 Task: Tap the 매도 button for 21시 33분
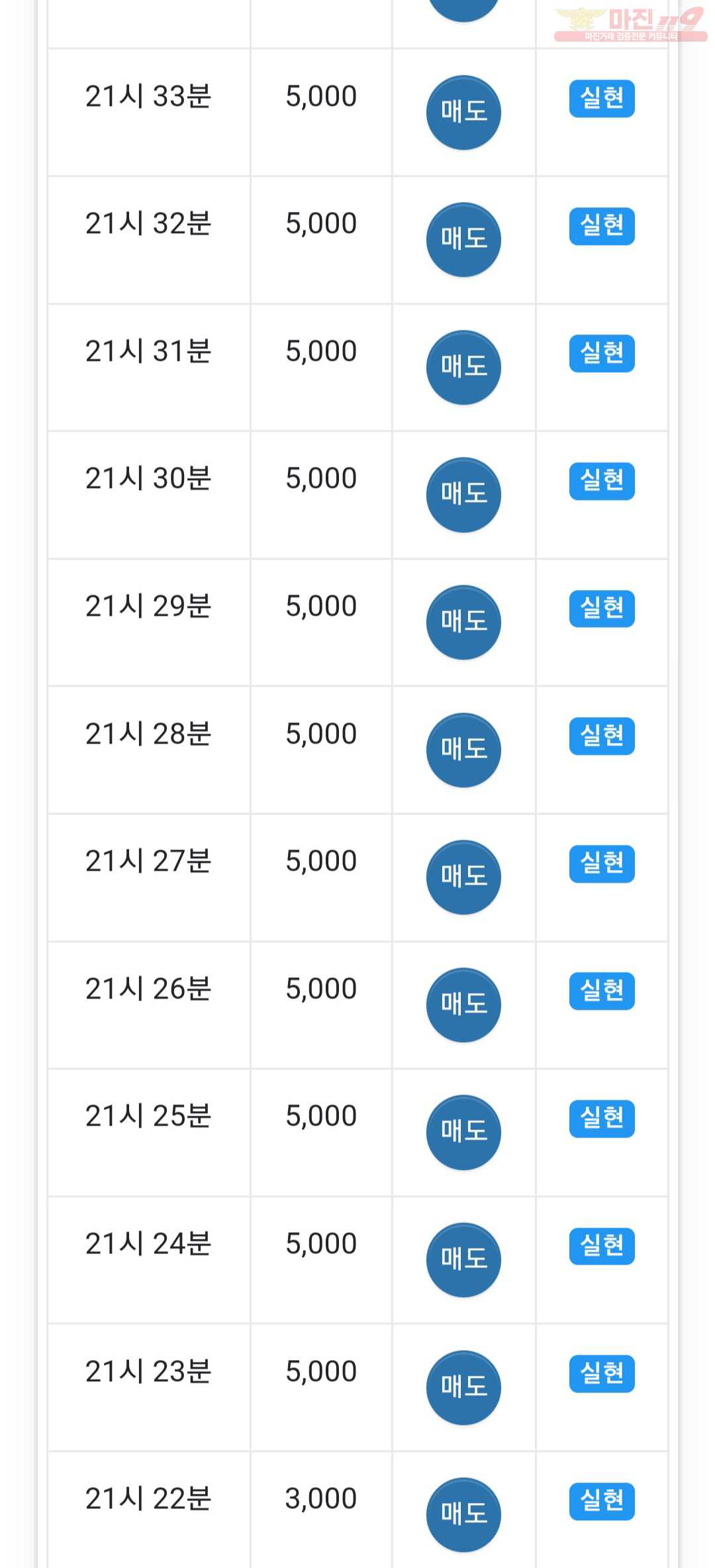[463, 113]
